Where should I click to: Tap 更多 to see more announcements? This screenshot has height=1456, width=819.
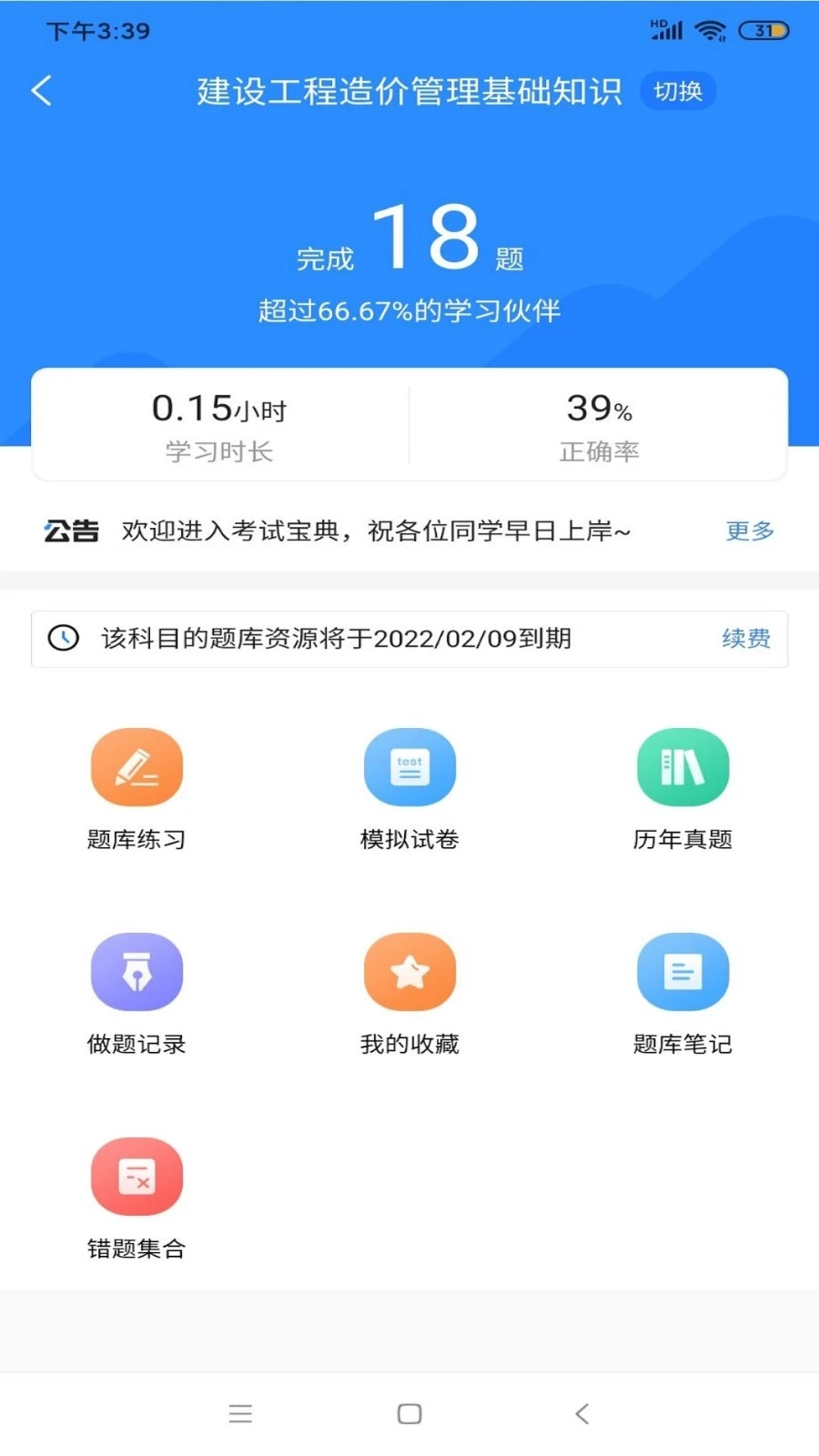coord(748,531)
